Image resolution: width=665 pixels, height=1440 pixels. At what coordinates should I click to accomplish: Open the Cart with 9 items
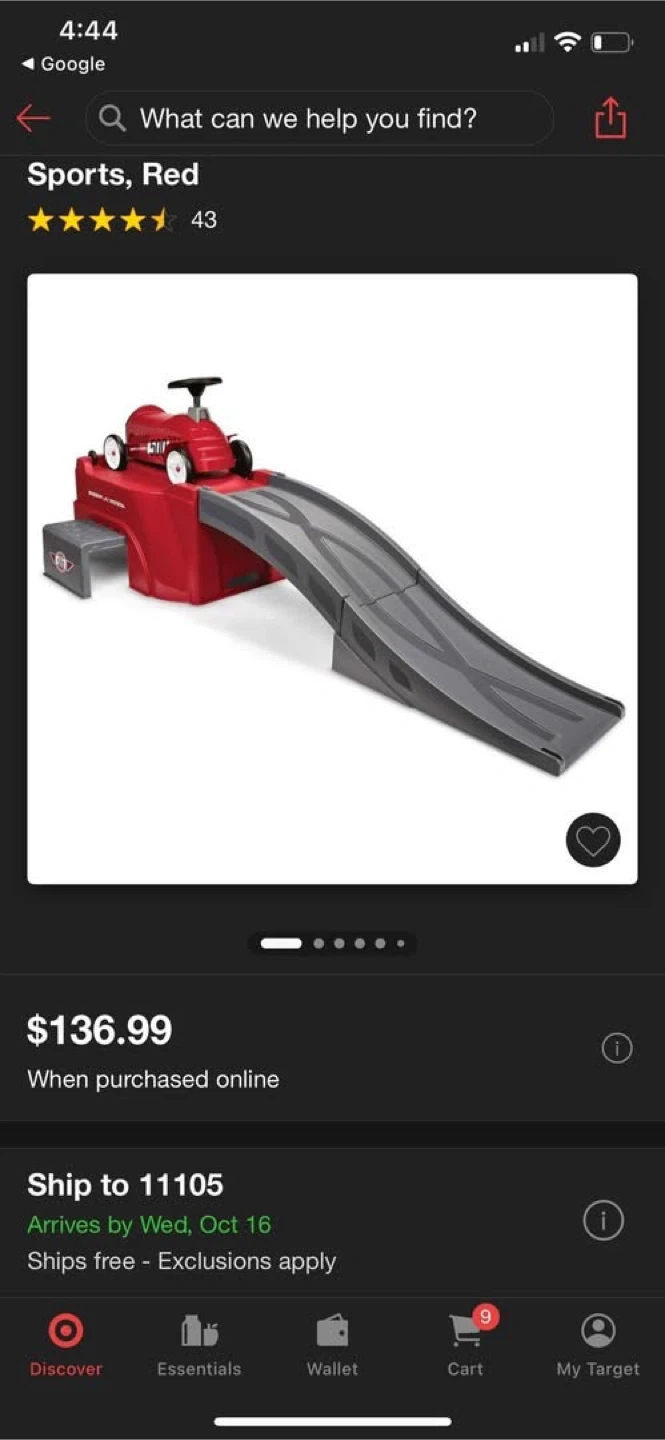465,1345
